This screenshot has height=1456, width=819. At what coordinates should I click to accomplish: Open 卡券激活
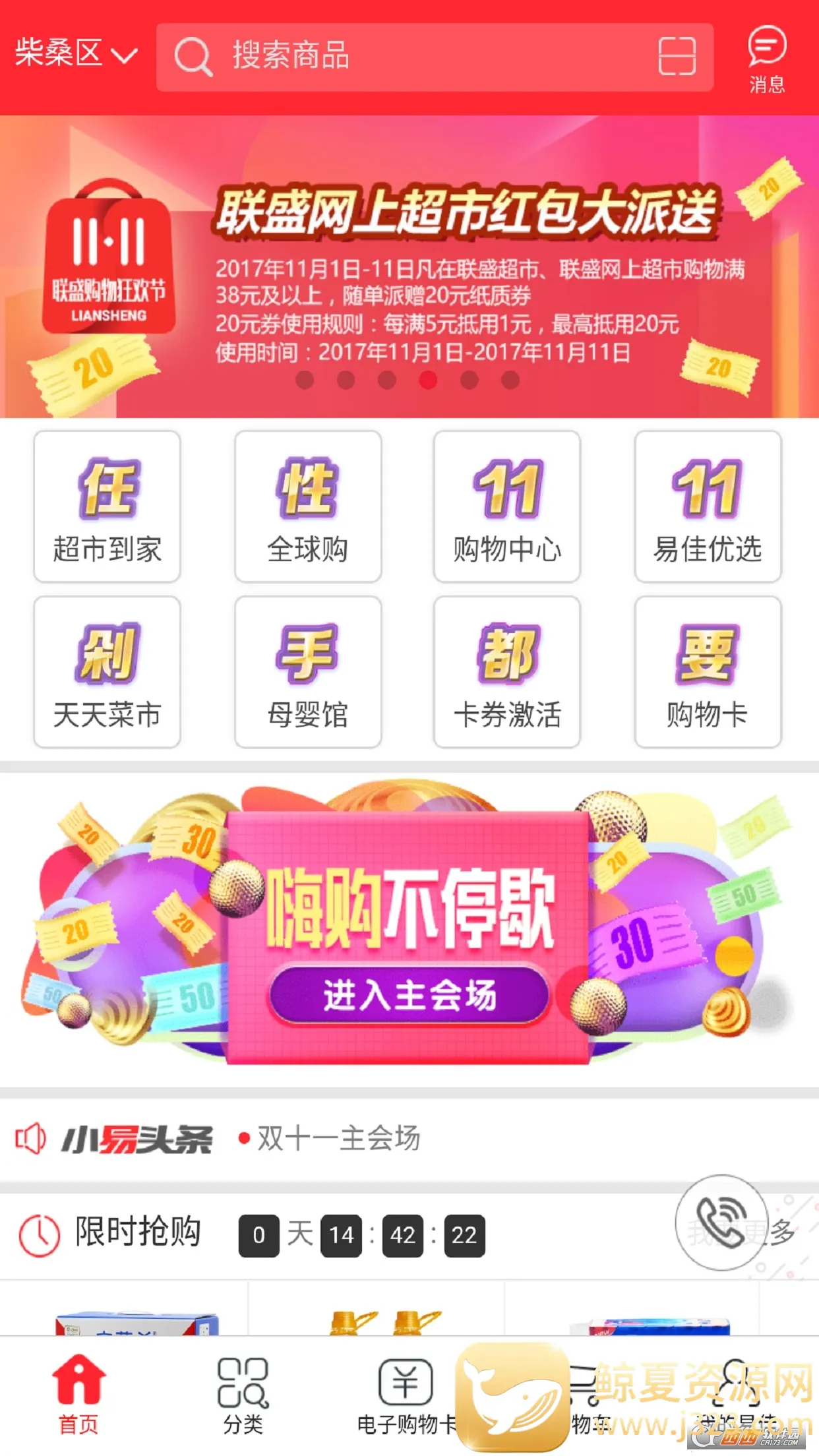(x=506, y=672)
